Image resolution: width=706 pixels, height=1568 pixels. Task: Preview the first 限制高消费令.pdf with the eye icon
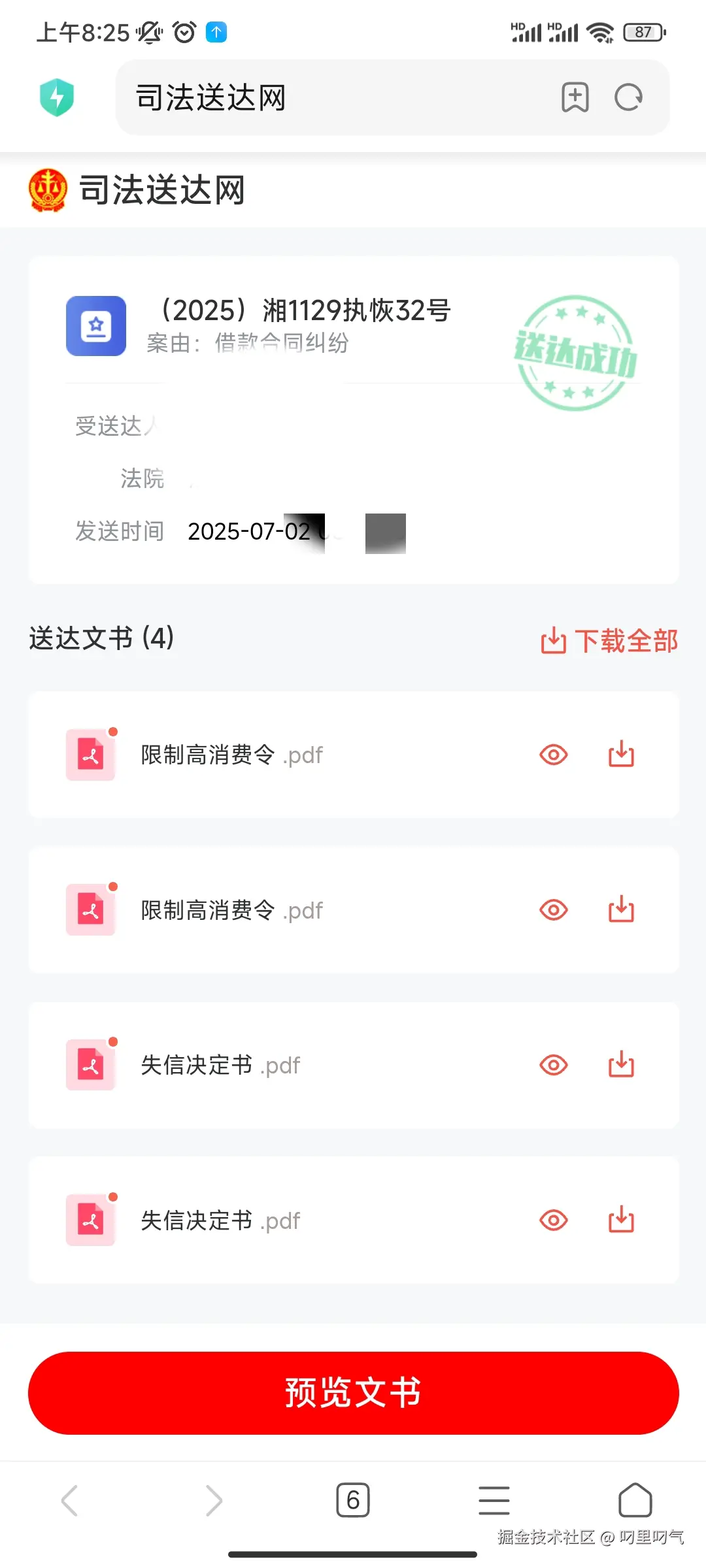(x=554, y=755)
